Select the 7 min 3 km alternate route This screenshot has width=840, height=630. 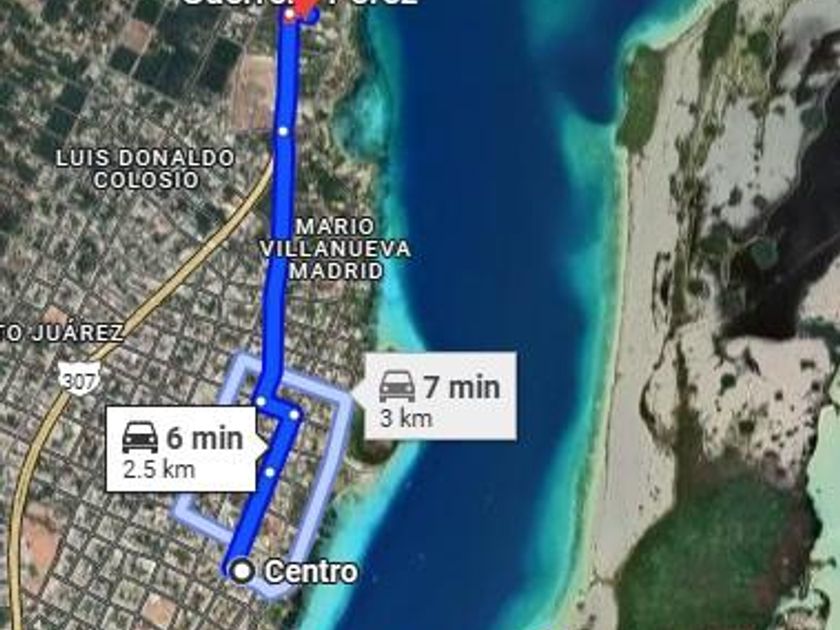tap(440, 396)
